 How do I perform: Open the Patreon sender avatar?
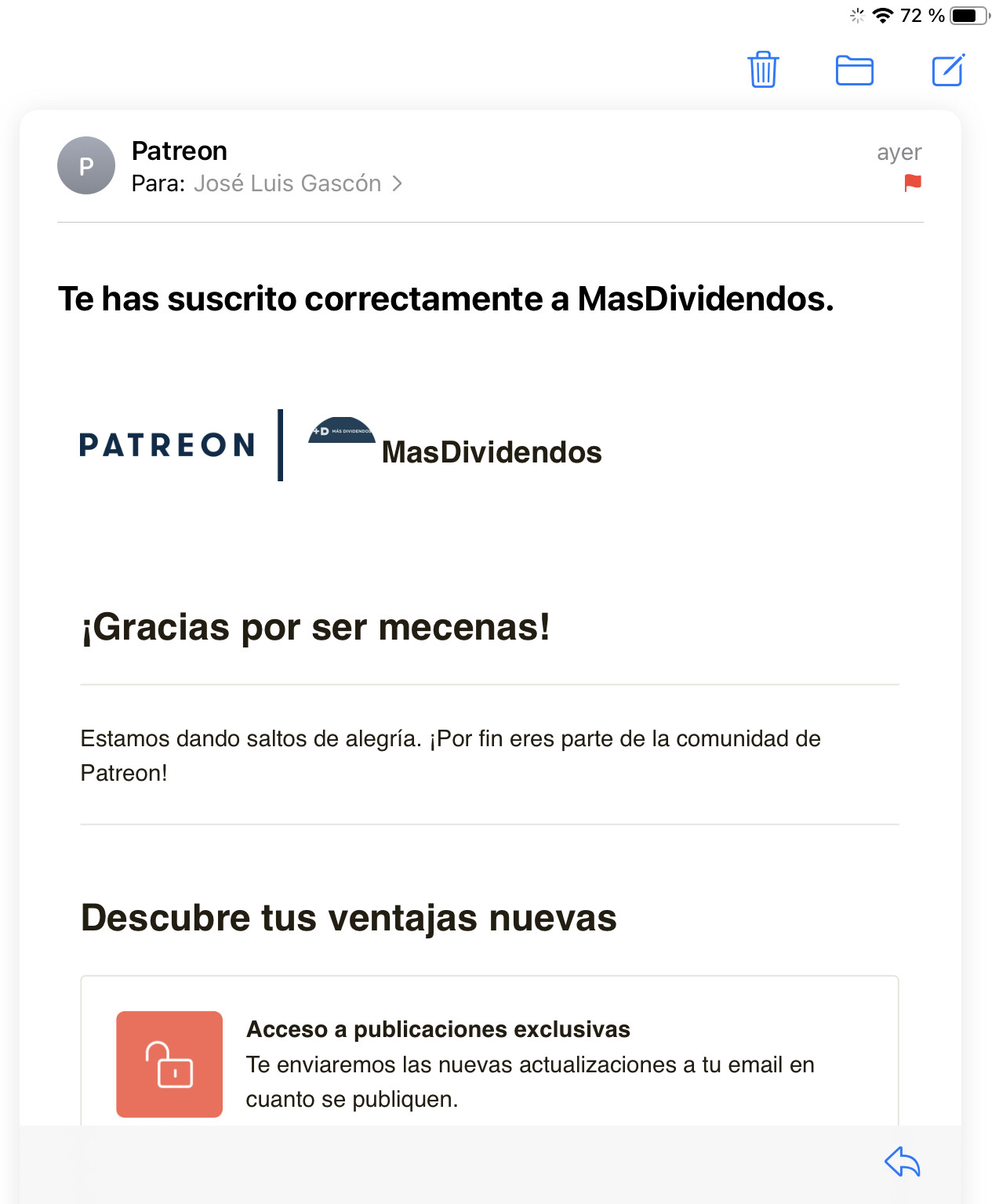(x=86, y=165)
